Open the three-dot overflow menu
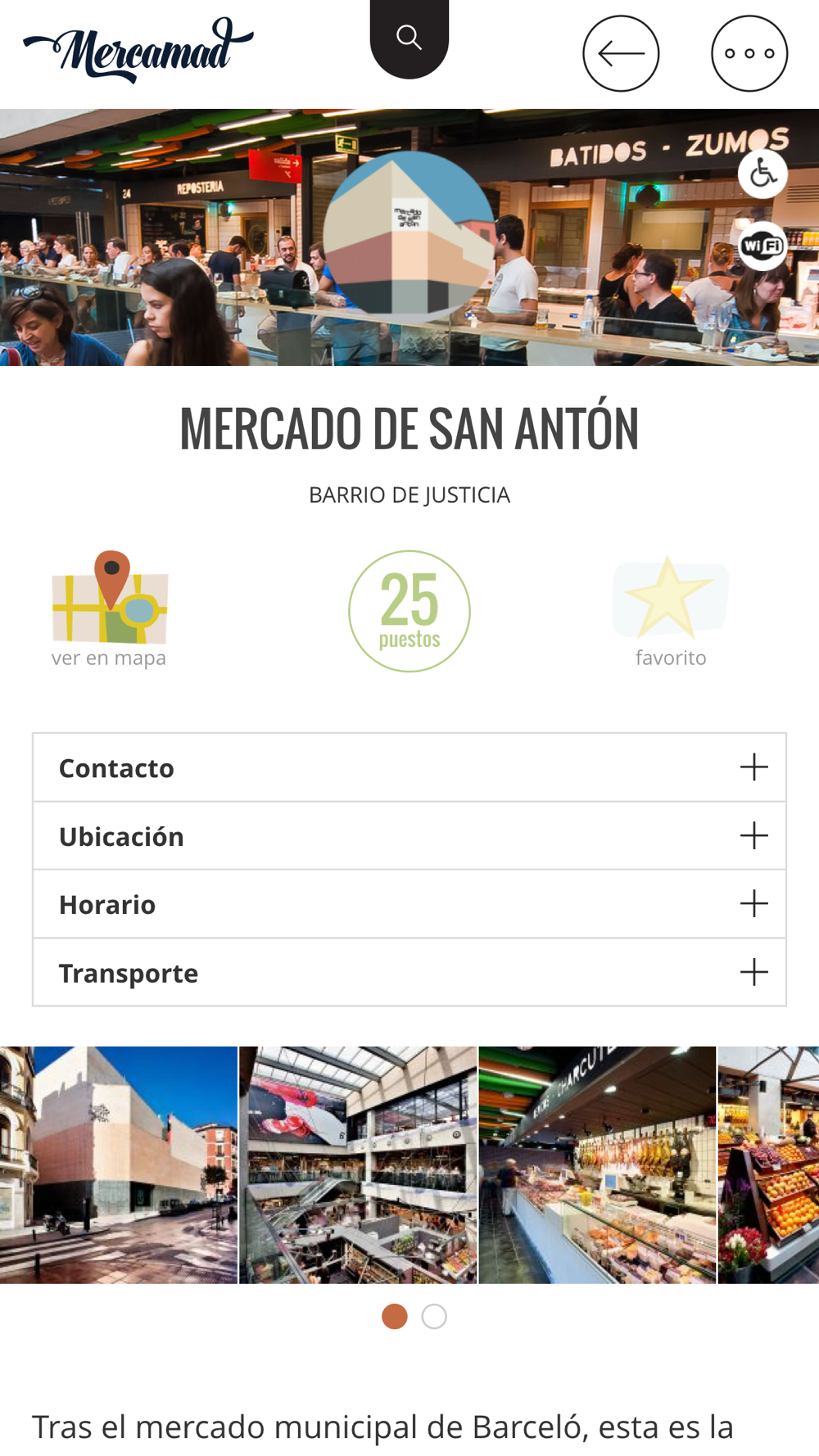This screenshot has height=1456, width=819. pyautogui.click(x=749, y=54)
